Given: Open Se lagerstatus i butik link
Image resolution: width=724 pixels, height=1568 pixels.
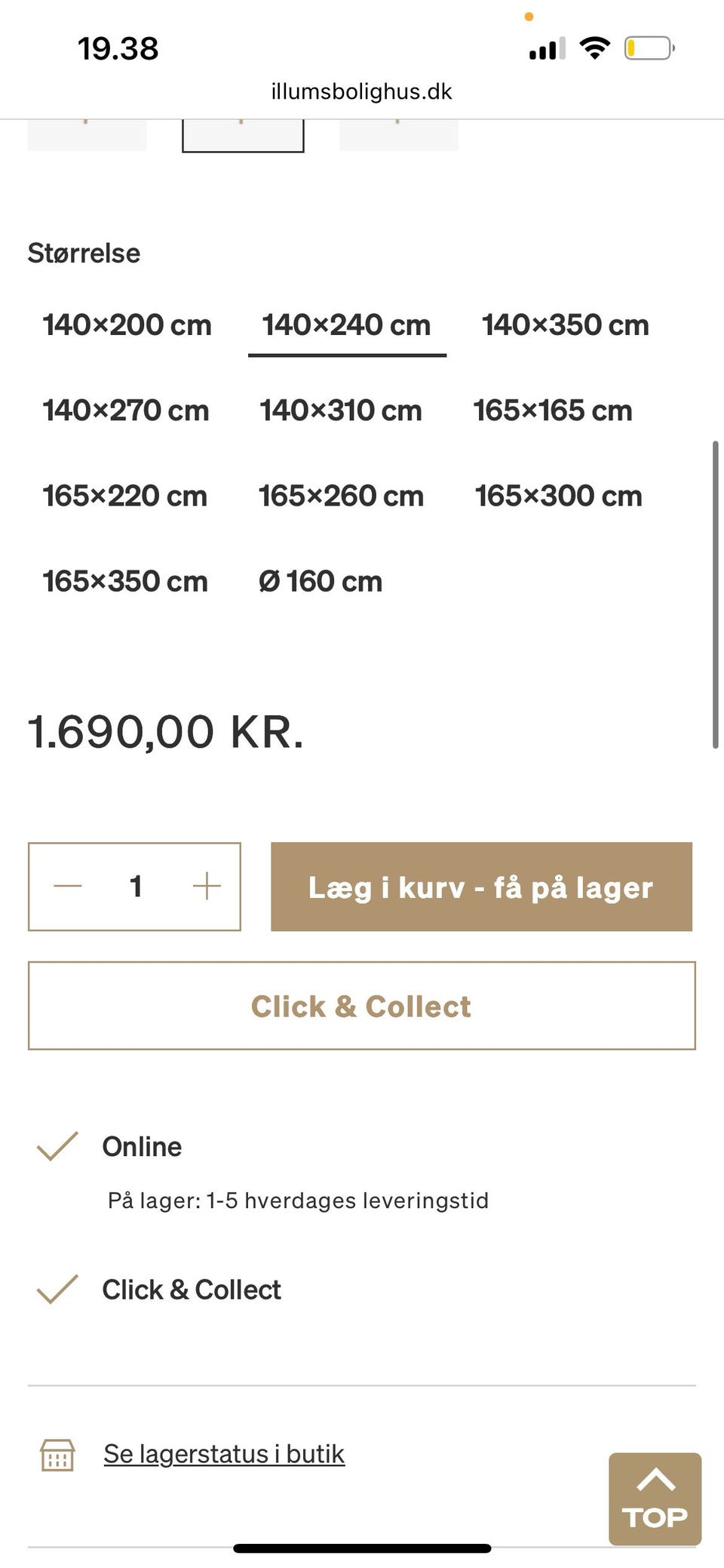Looking at the screenshot, I should 224,1453.
